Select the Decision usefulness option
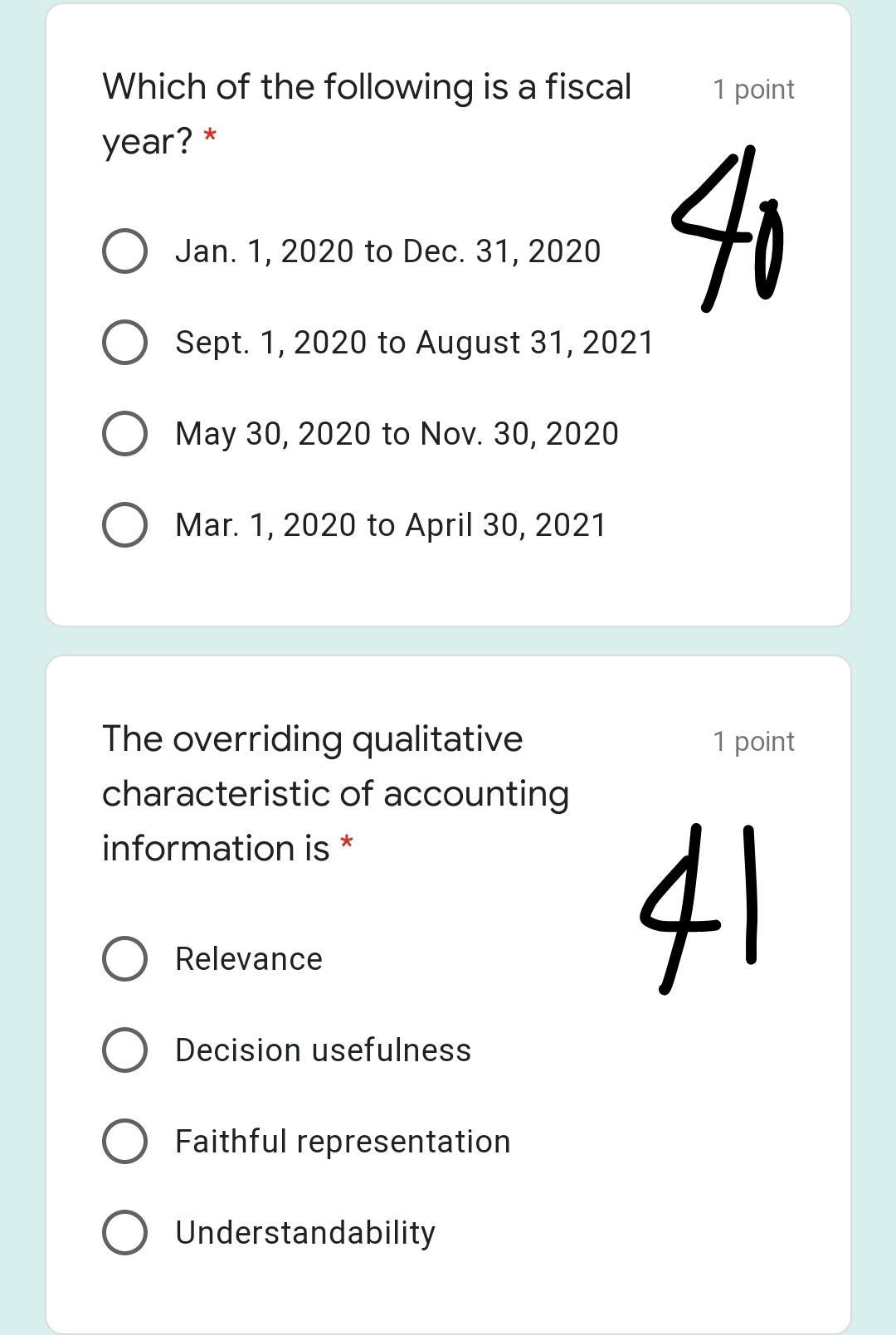 [124, 1050]
